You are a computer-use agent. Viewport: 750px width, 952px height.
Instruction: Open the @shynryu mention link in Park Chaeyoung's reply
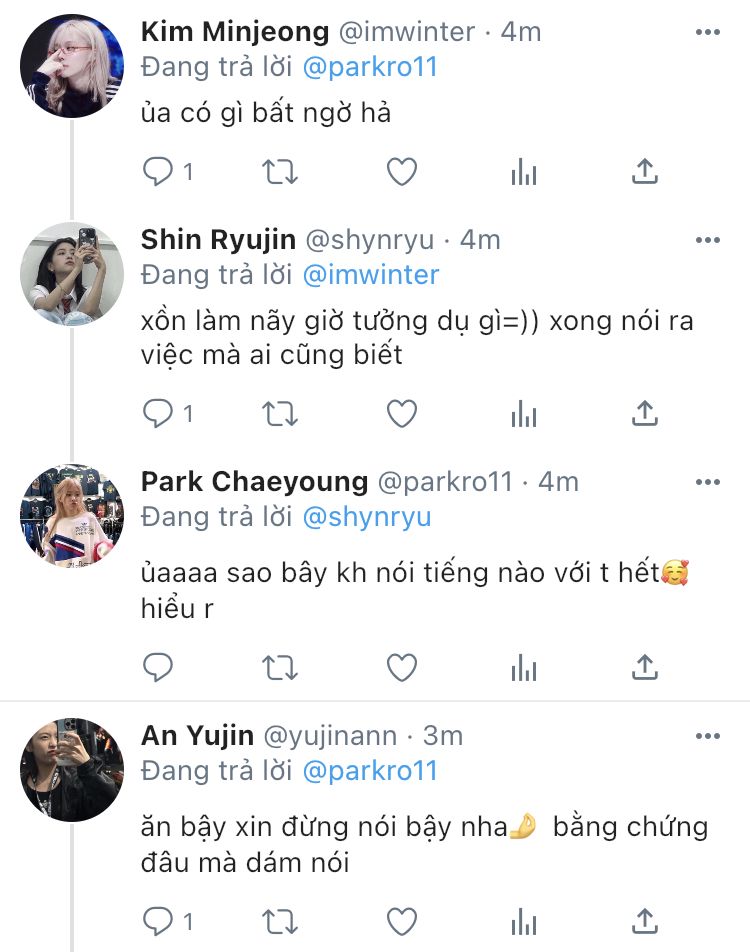[366, 516]
